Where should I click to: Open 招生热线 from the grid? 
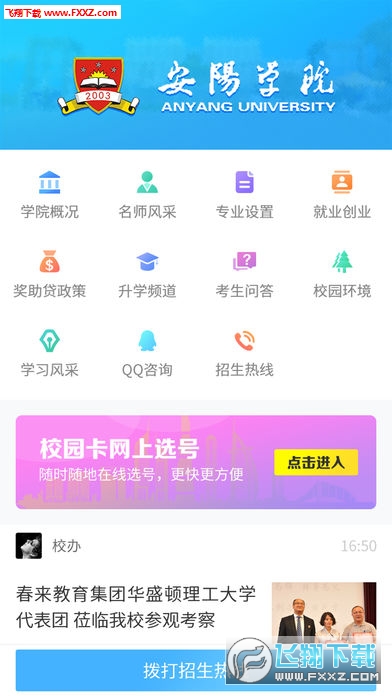245,353
